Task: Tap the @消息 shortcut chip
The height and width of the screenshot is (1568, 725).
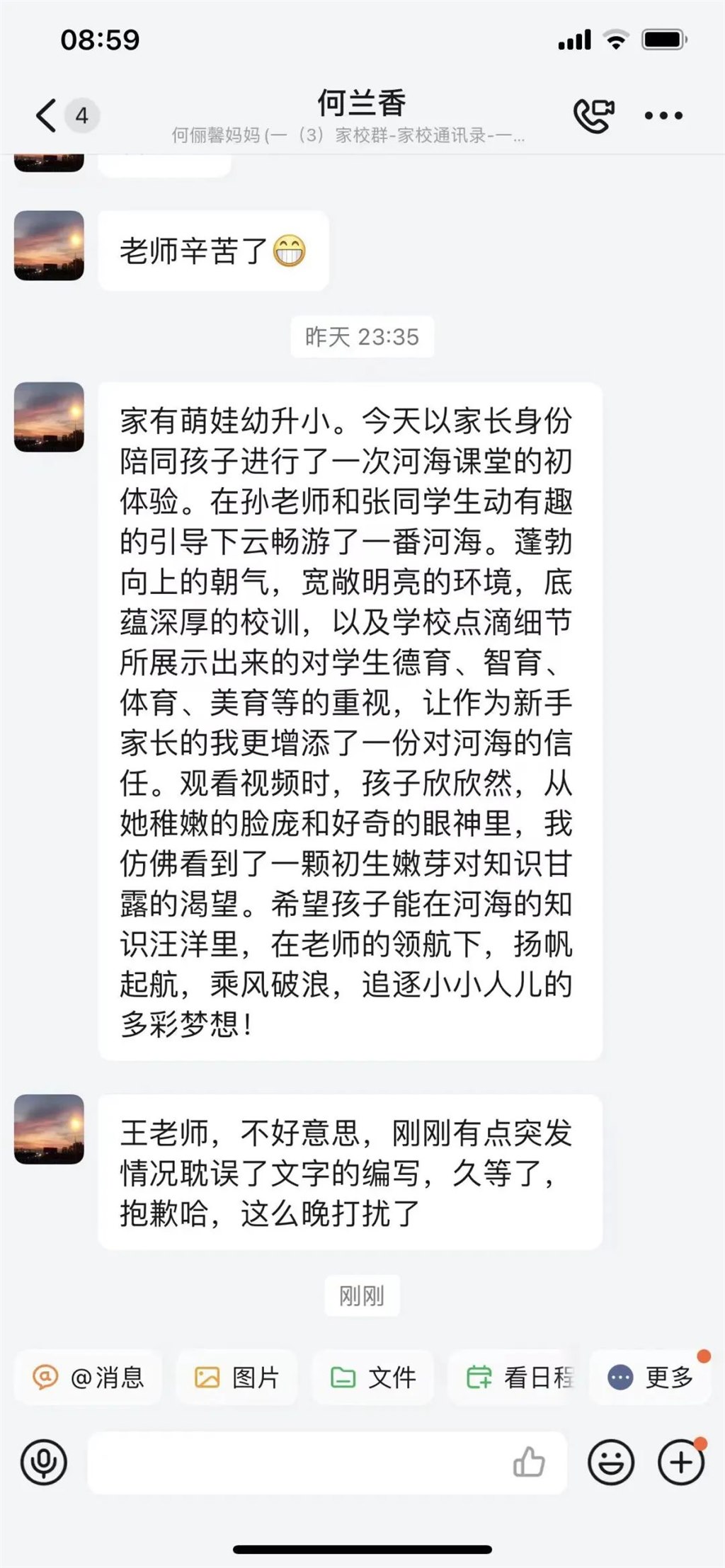Action: point(89,1377)
